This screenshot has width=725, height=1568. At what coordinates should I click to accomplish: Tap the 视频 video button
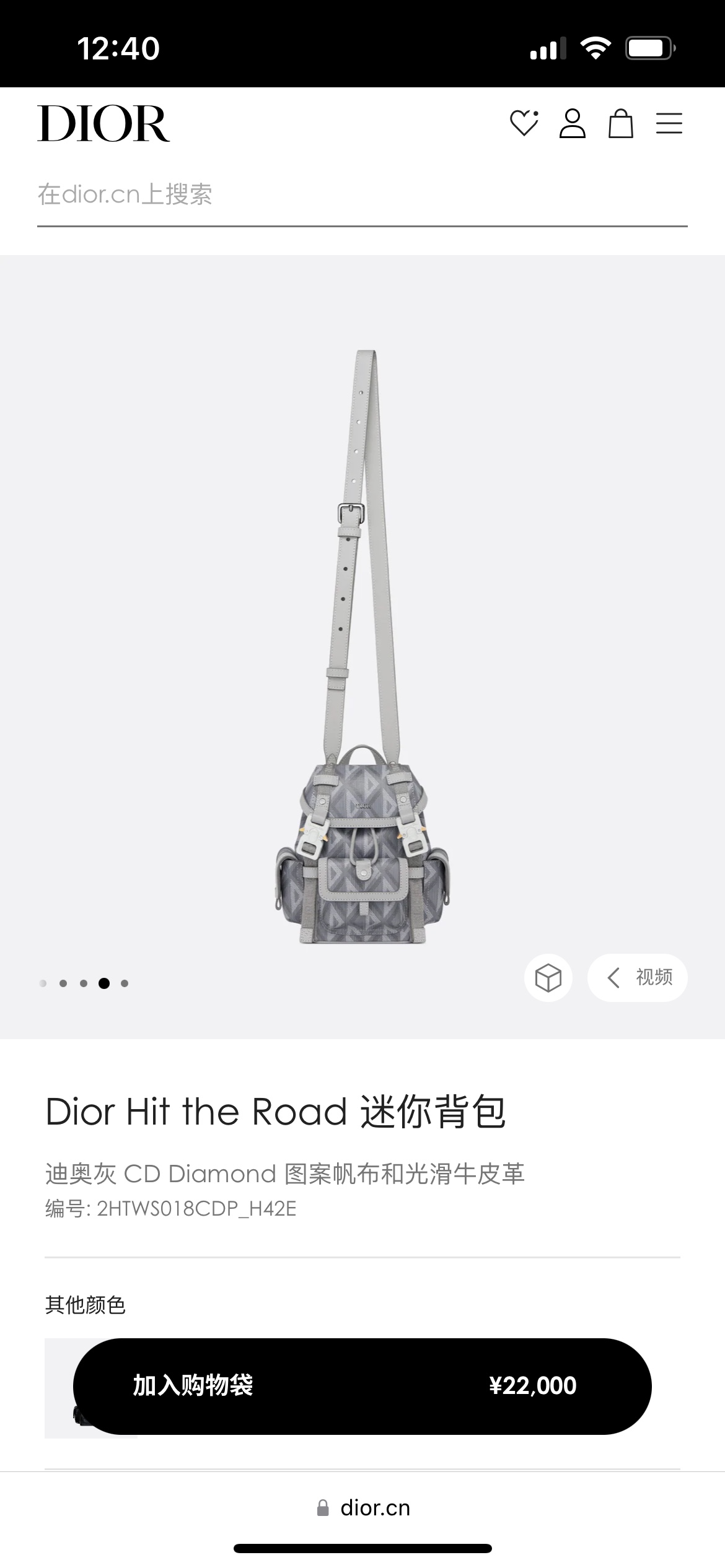[x=638, y=978]
